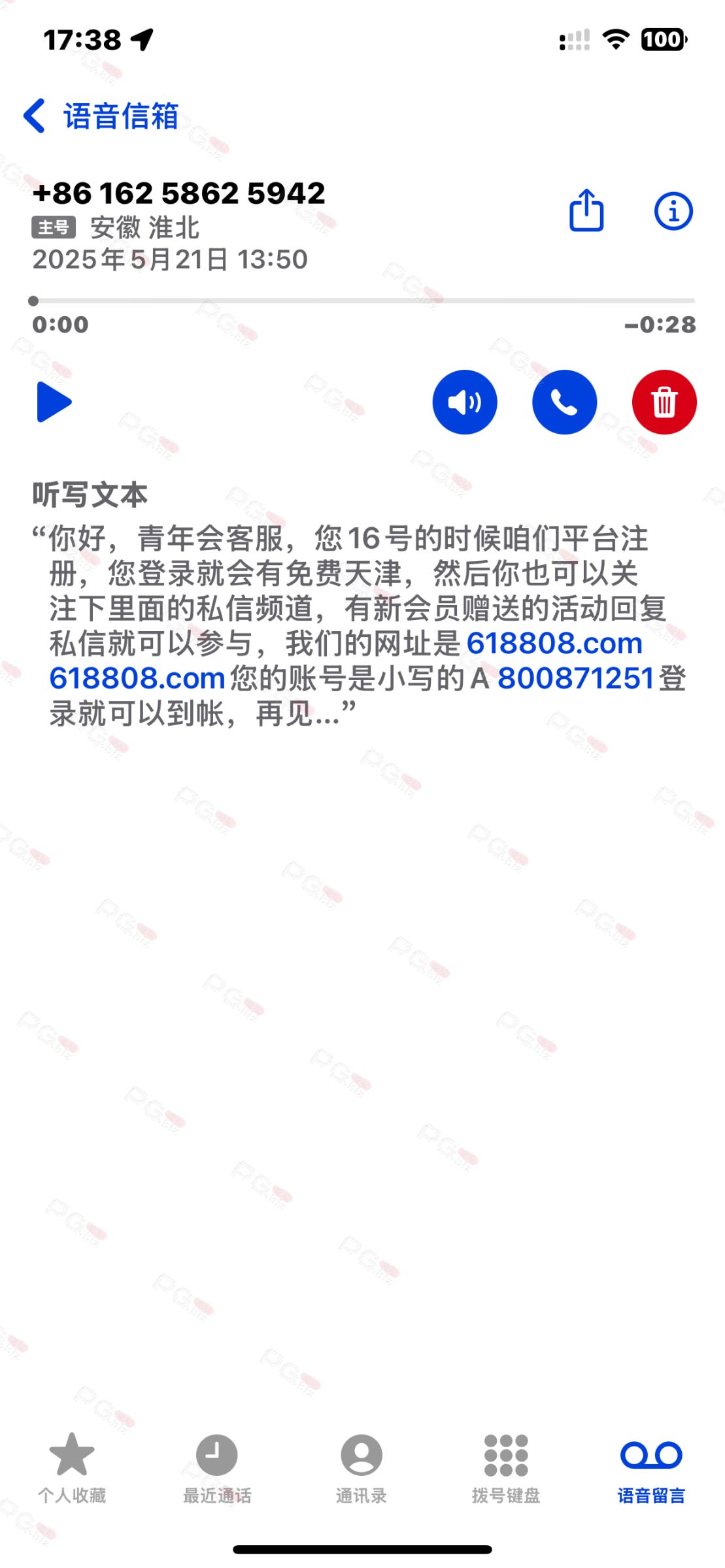The width and height of the screenshot is (725, 1568).
Task: Delete this voicemail
Action: click(664, 402)
